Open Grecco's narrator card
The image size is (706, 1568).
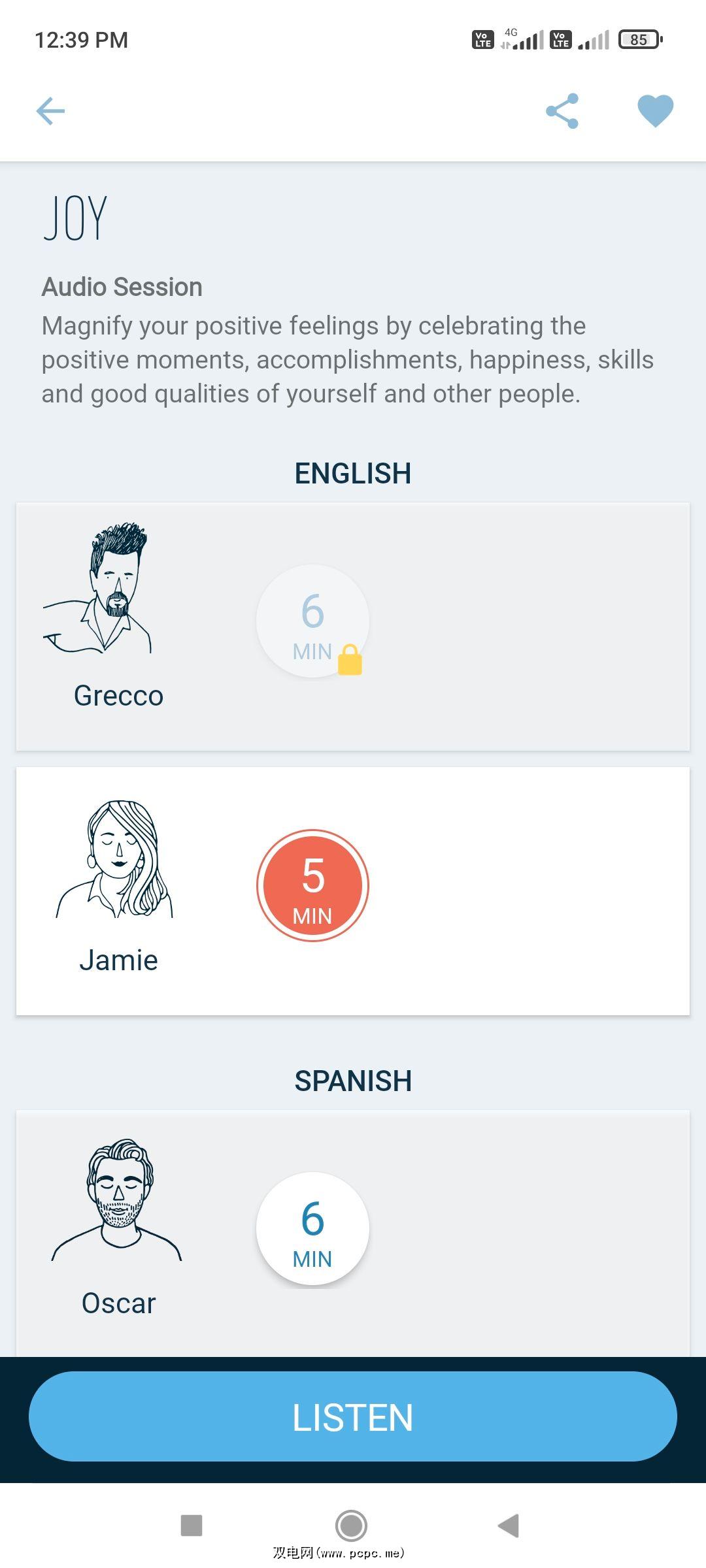pos(118,617)
